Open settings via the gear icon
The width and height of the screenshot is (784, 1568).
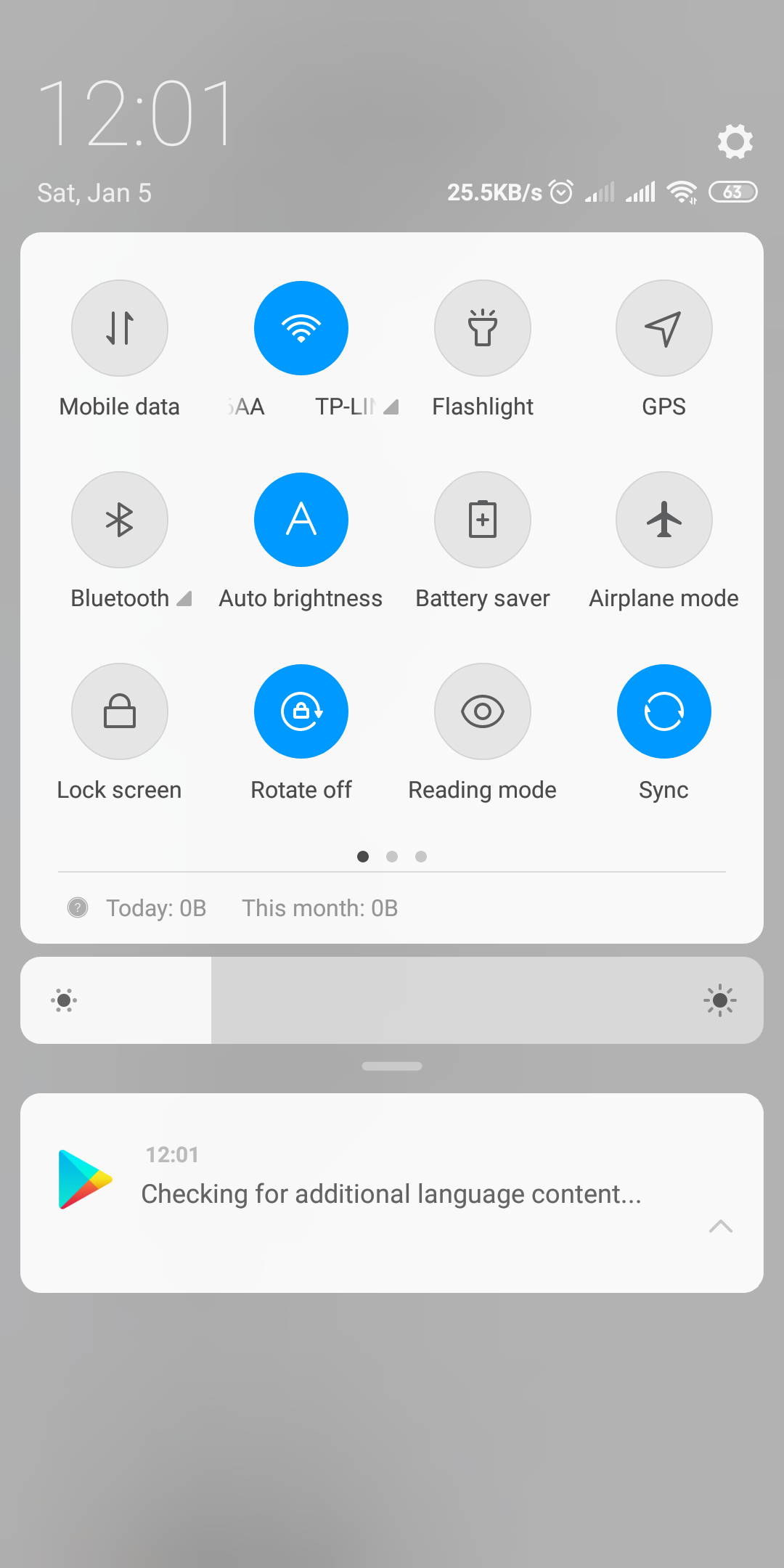[x=735, y=141]
